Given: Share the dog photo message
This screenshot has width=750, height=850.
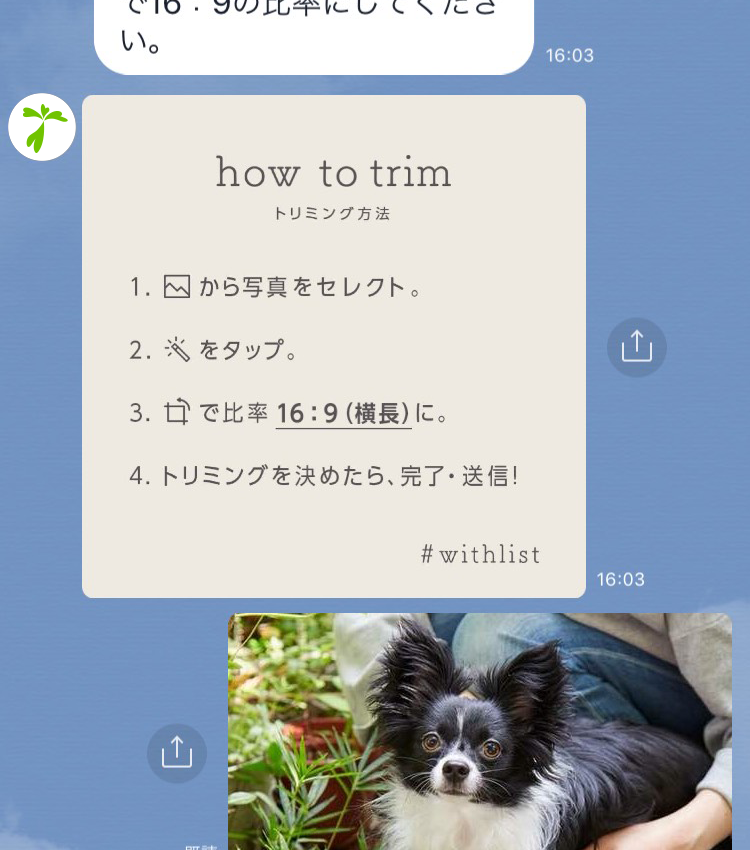Looking at the screenshot, I should point(177,753).
